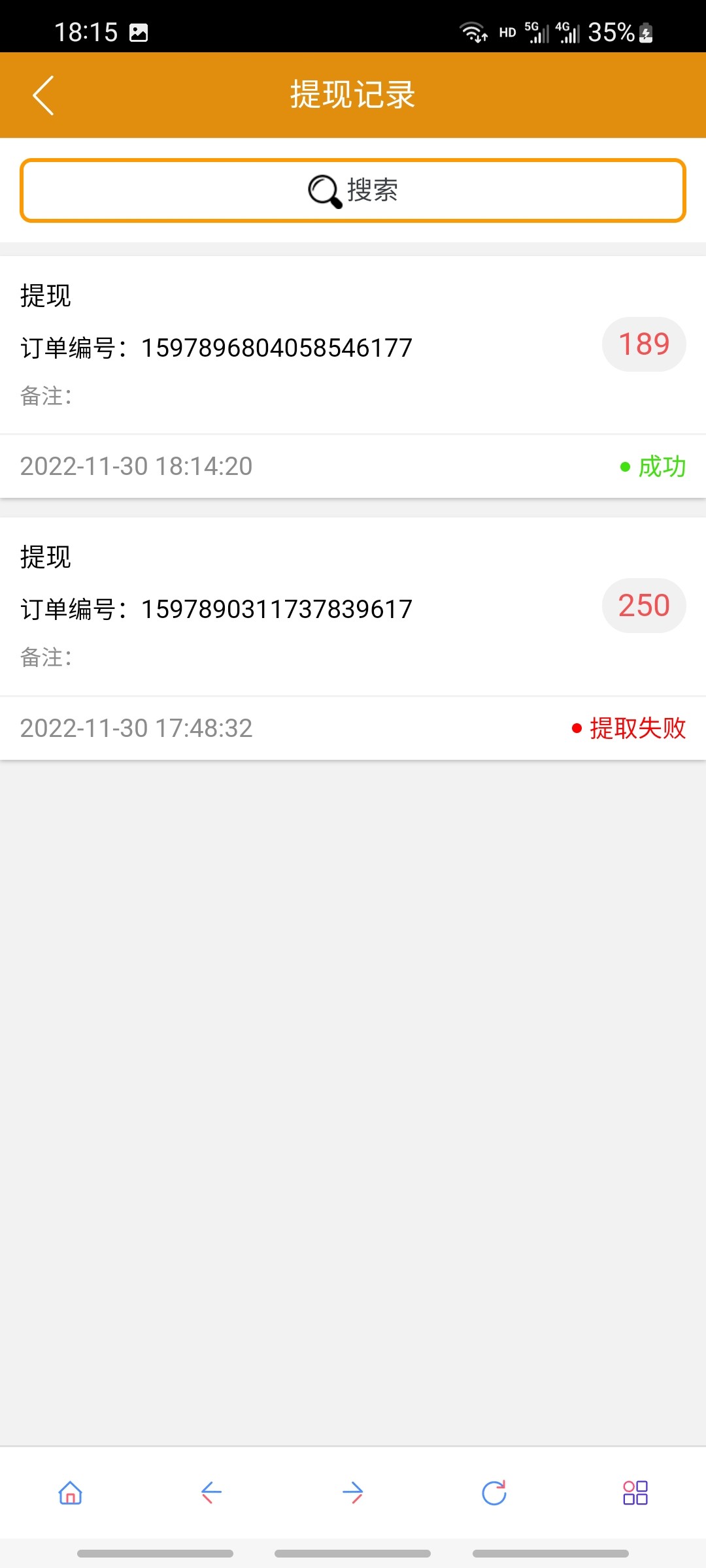
Task: Tap the 搜索 search input field
Action: pos(353,190)
